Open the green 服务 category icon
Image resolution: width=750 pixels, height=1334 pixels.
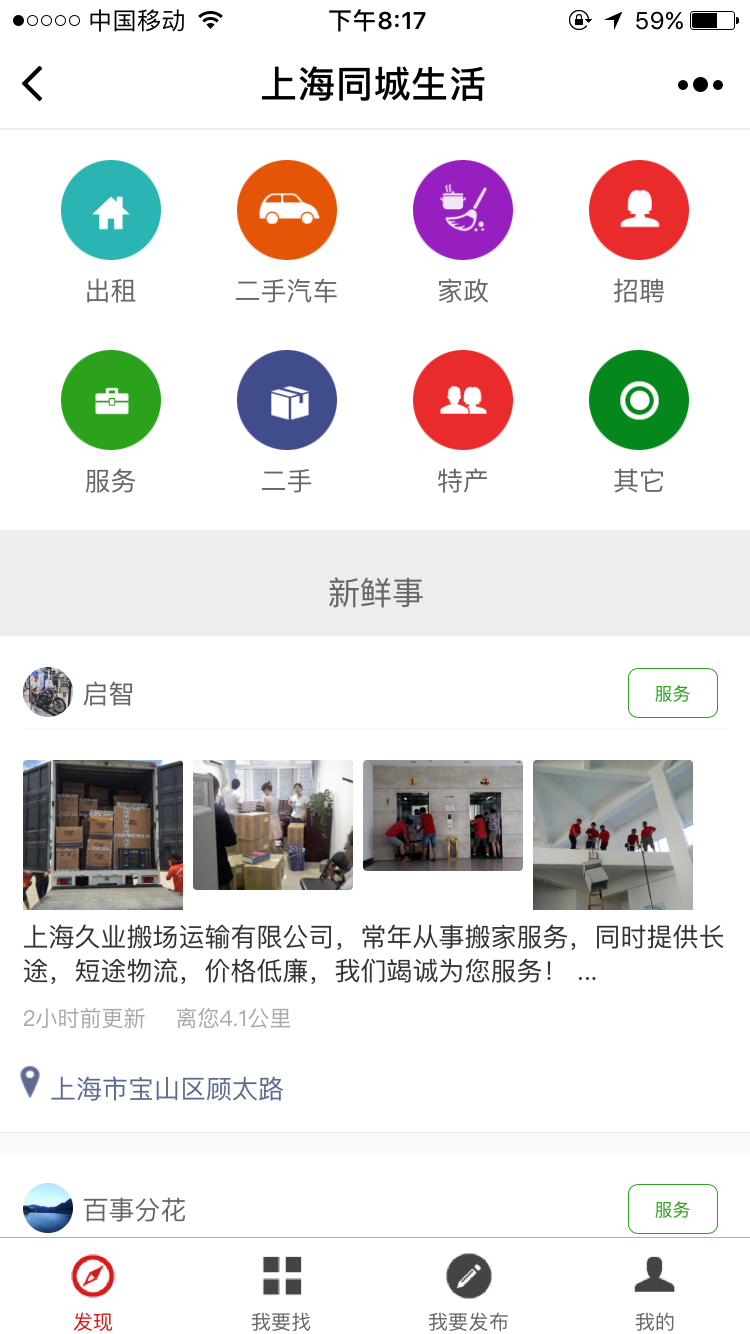(111, 400)
